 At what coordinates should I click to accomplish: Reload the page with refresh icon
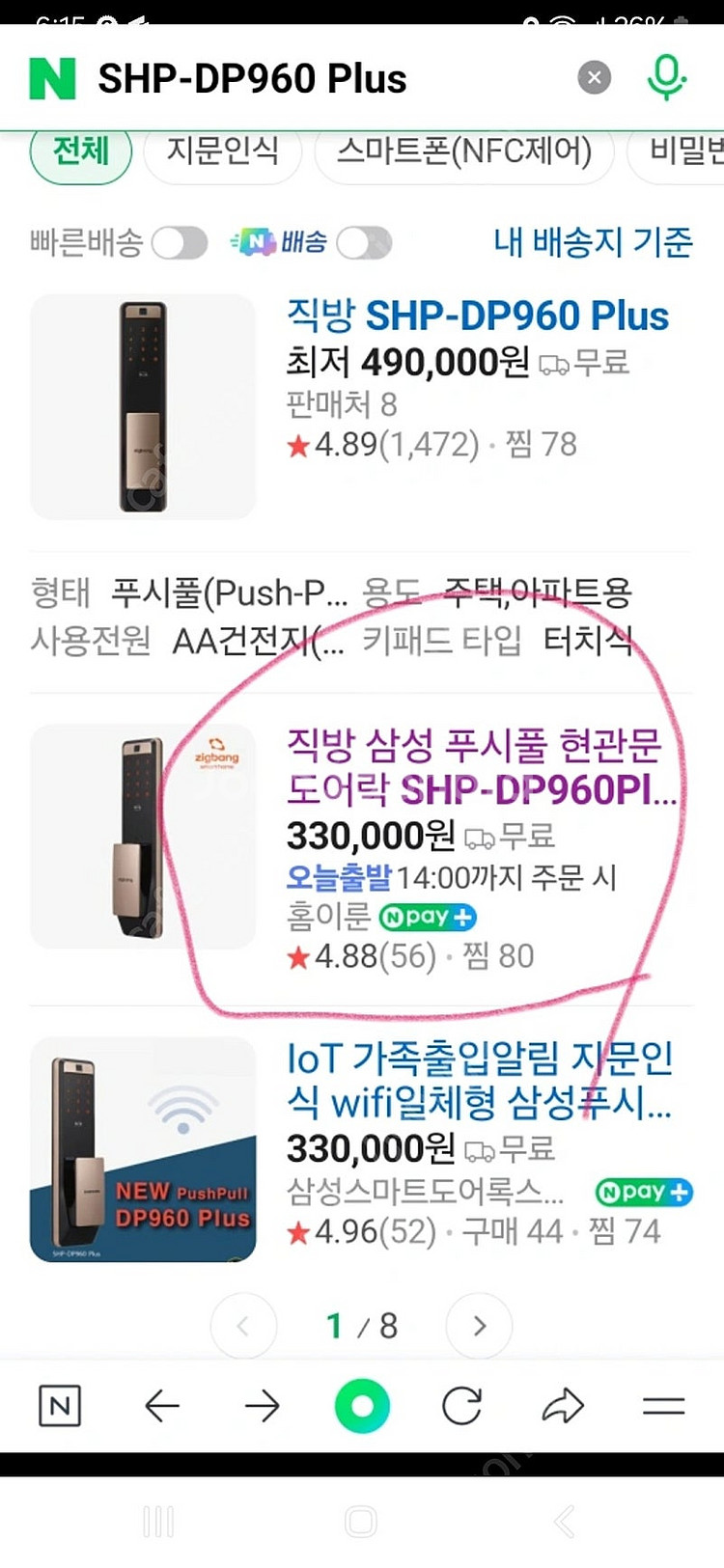point(462,1407)
